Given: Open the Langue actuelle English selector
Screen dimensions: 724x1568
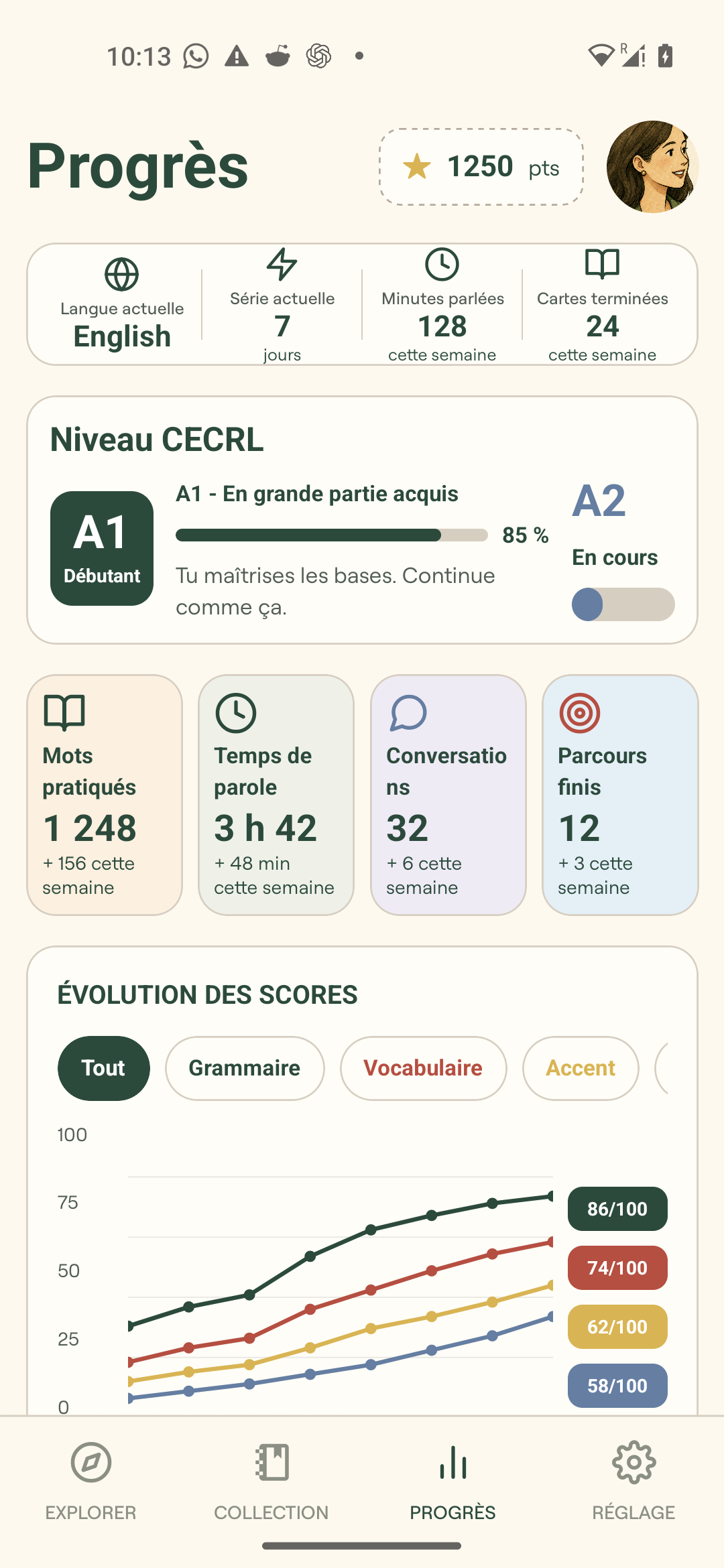Looking at the screenshot, I should (122, 305).
